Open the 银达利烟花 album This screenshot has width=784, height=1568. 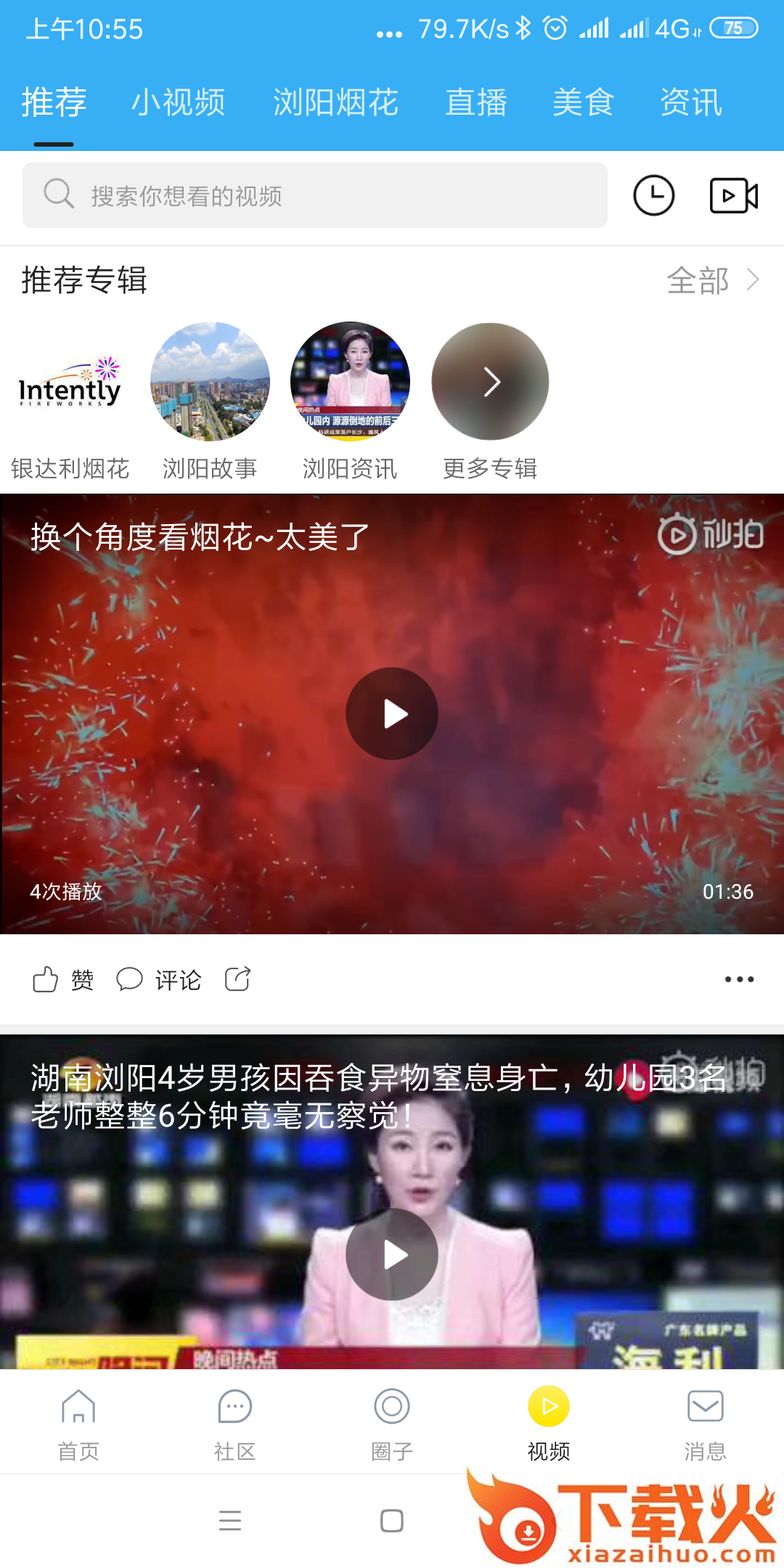tap(70, 383)
